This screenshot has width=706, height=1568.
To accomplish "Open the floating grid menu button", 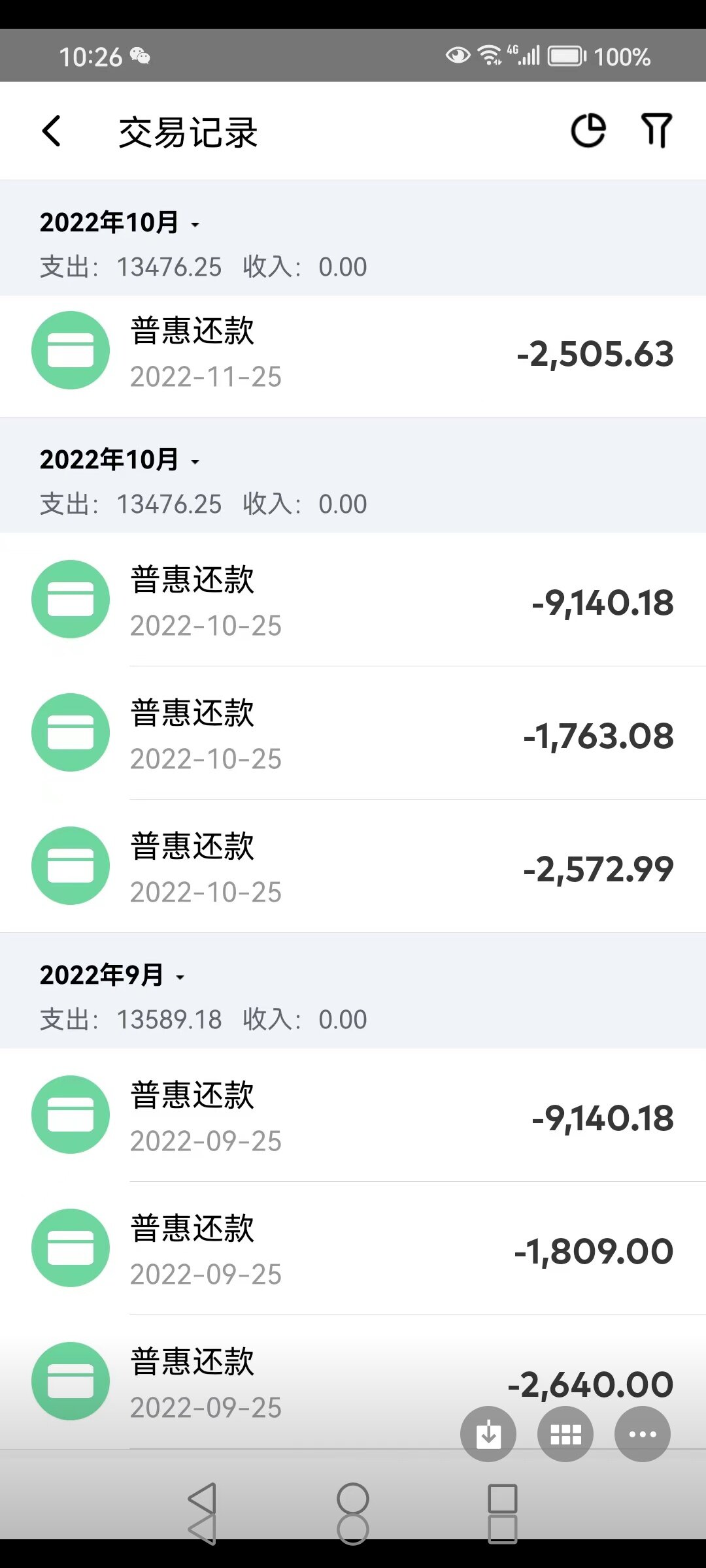I will tap(565, 1434).
